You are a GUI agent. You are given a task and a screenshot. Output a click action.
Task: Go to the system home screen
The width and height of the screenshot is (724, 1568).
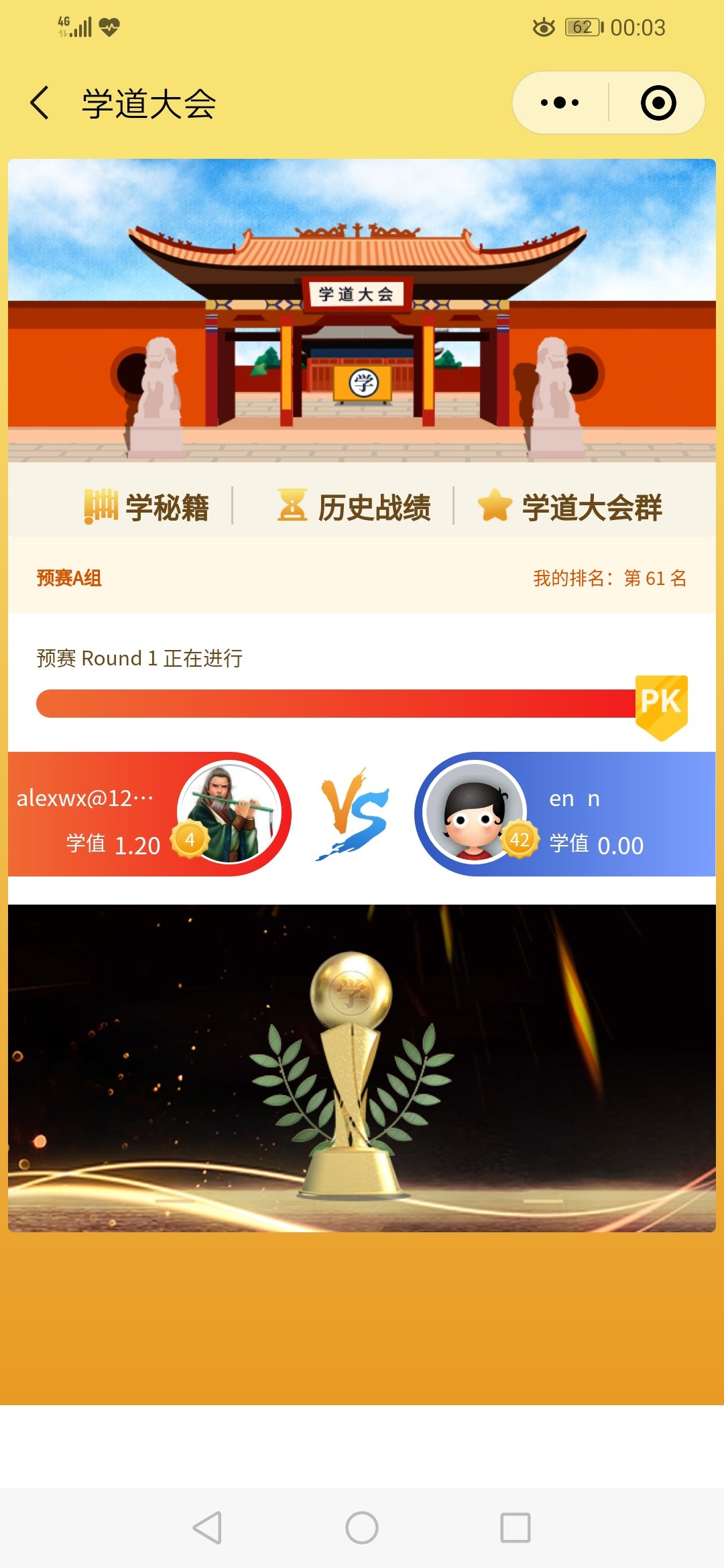362,1528
